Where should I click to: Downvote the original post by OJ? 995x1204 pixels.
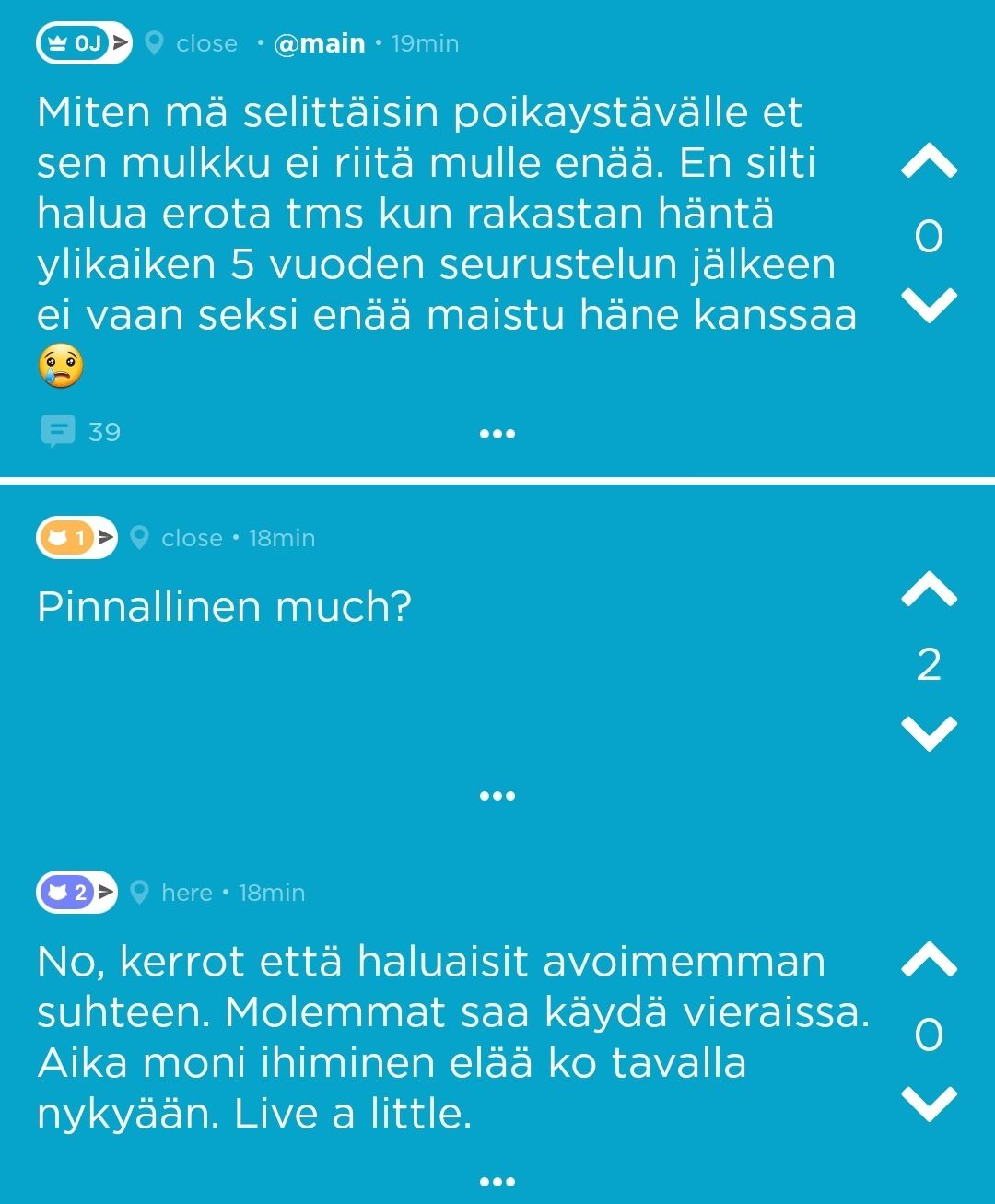(929, 305)
